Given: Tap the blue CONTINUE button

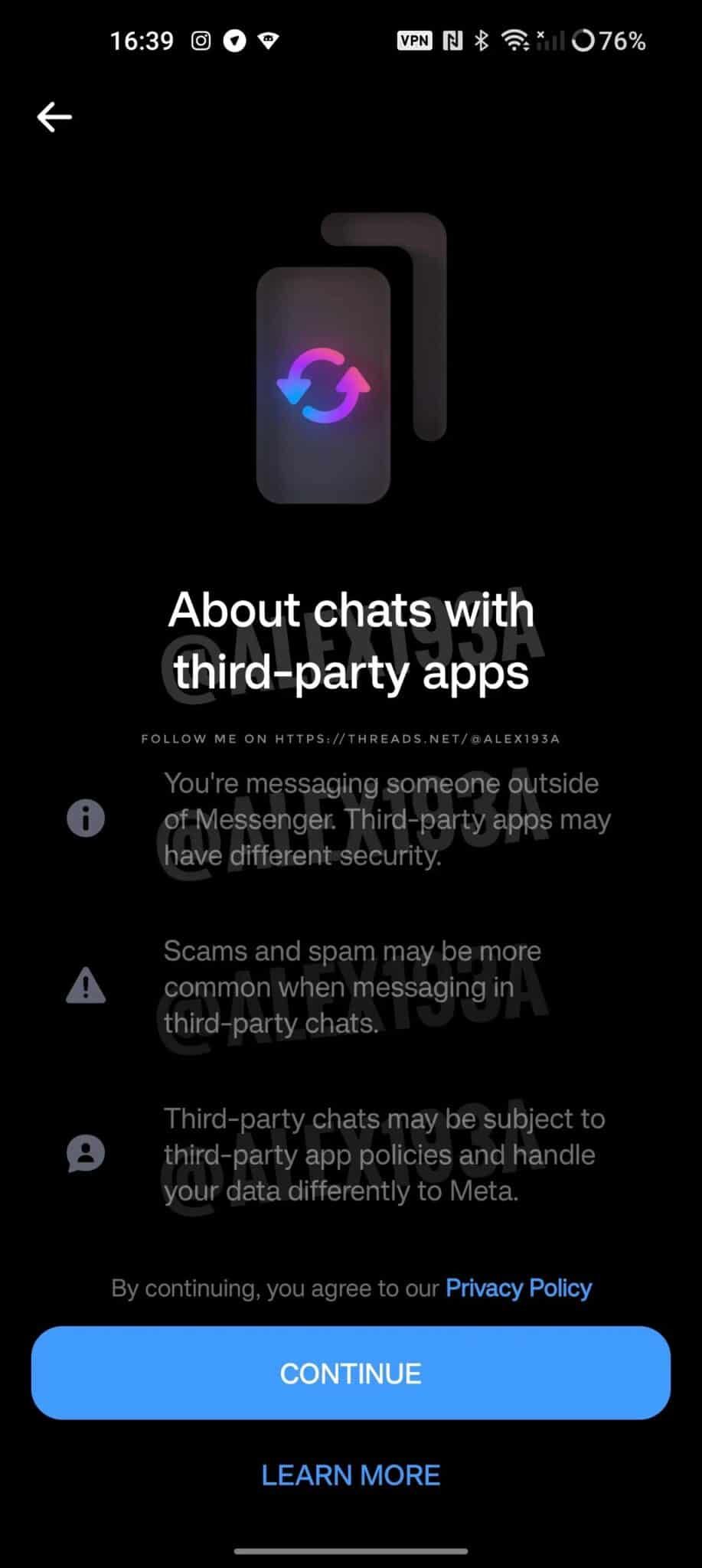Looking at the screenshot, I should point(351,1373).
